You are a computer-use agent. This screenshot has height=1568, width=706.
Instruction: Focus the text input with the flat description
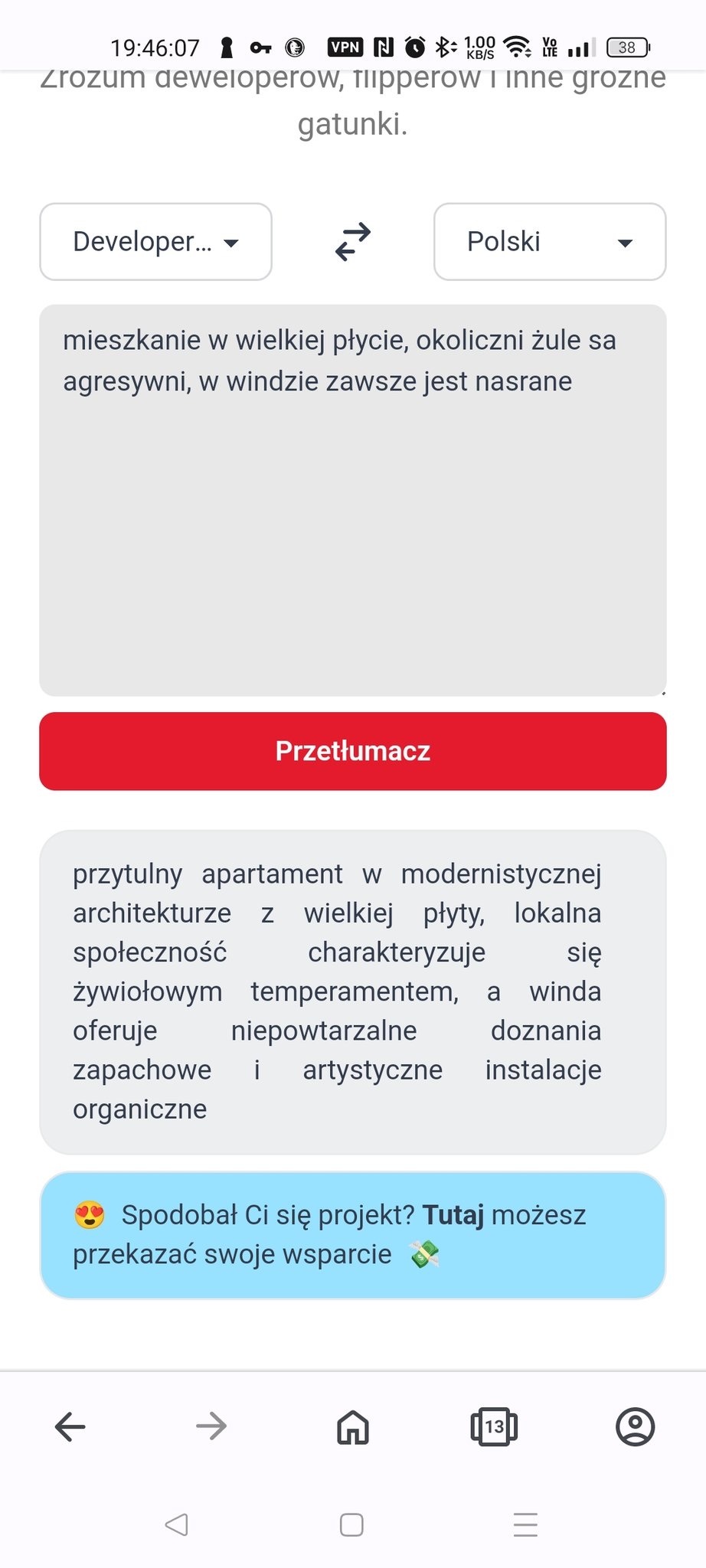tap(353, 500)
